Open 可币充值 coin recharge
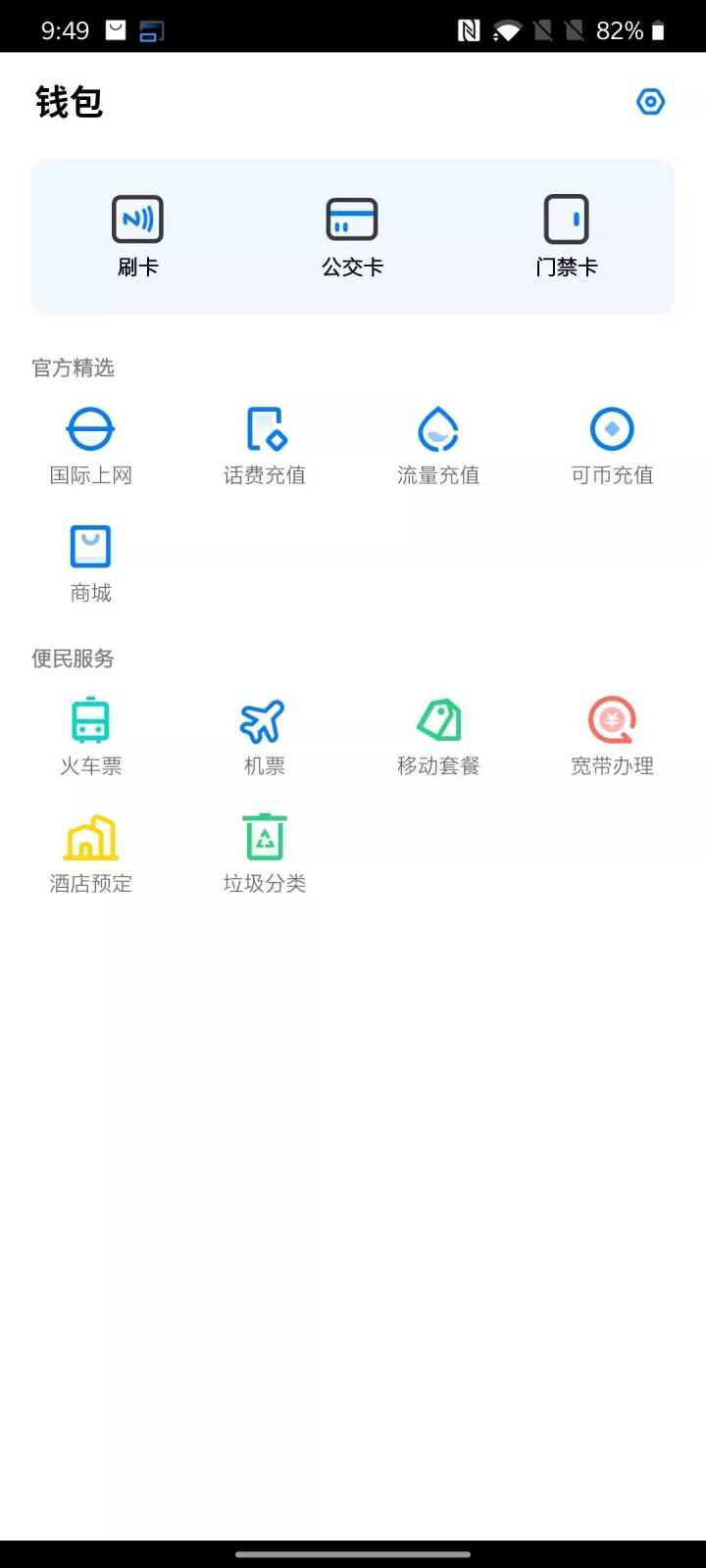This screenshot has width=706, height=1568. pyautogui.click(x=612, y=446)
